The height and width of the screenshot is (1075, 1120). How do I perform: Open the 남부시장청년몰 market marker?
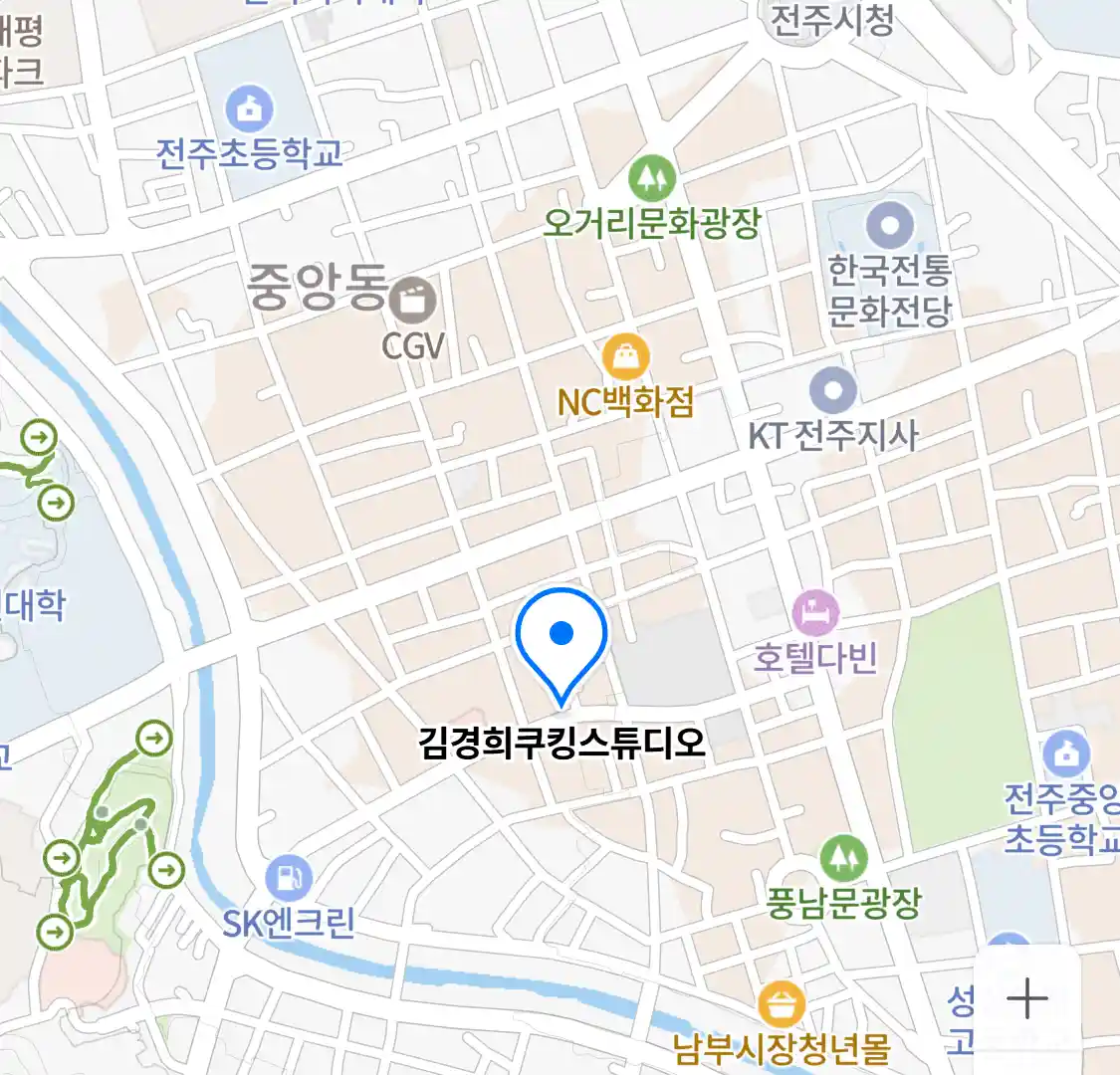782,1005
